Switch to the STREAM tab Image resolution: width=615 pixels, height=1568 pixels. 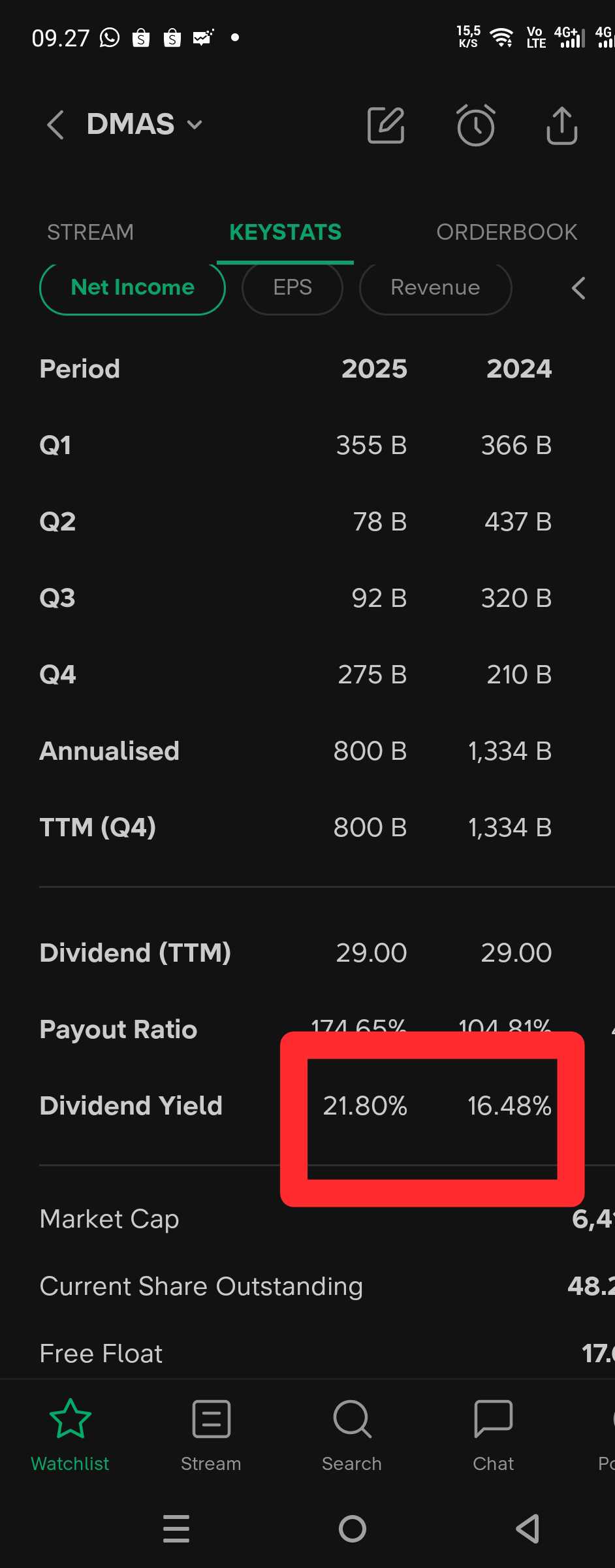pyautogui.click(x=90, y=232)
